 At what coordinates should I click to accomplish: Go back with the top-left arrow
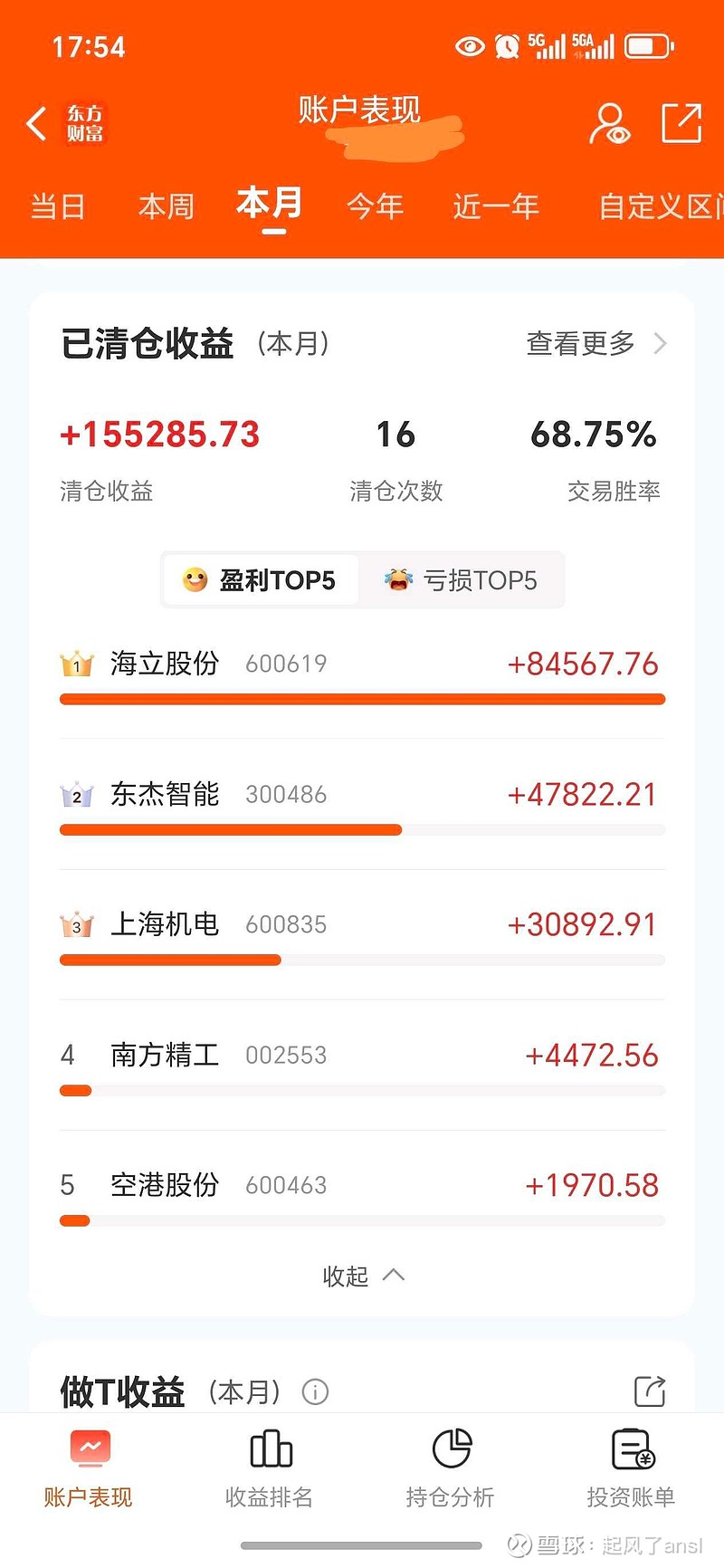click(37, 124)
